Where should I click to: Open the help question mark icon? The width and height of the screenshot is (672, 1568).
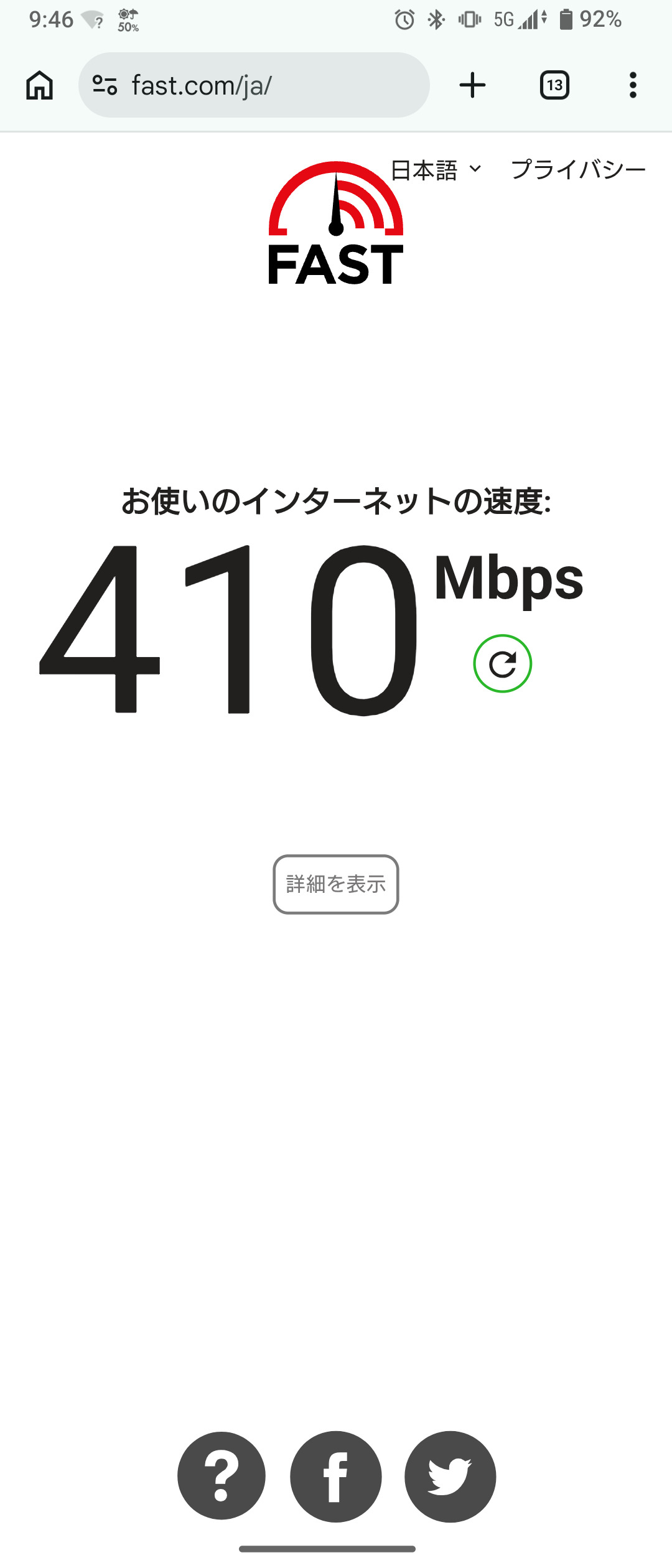(222, 1476)
